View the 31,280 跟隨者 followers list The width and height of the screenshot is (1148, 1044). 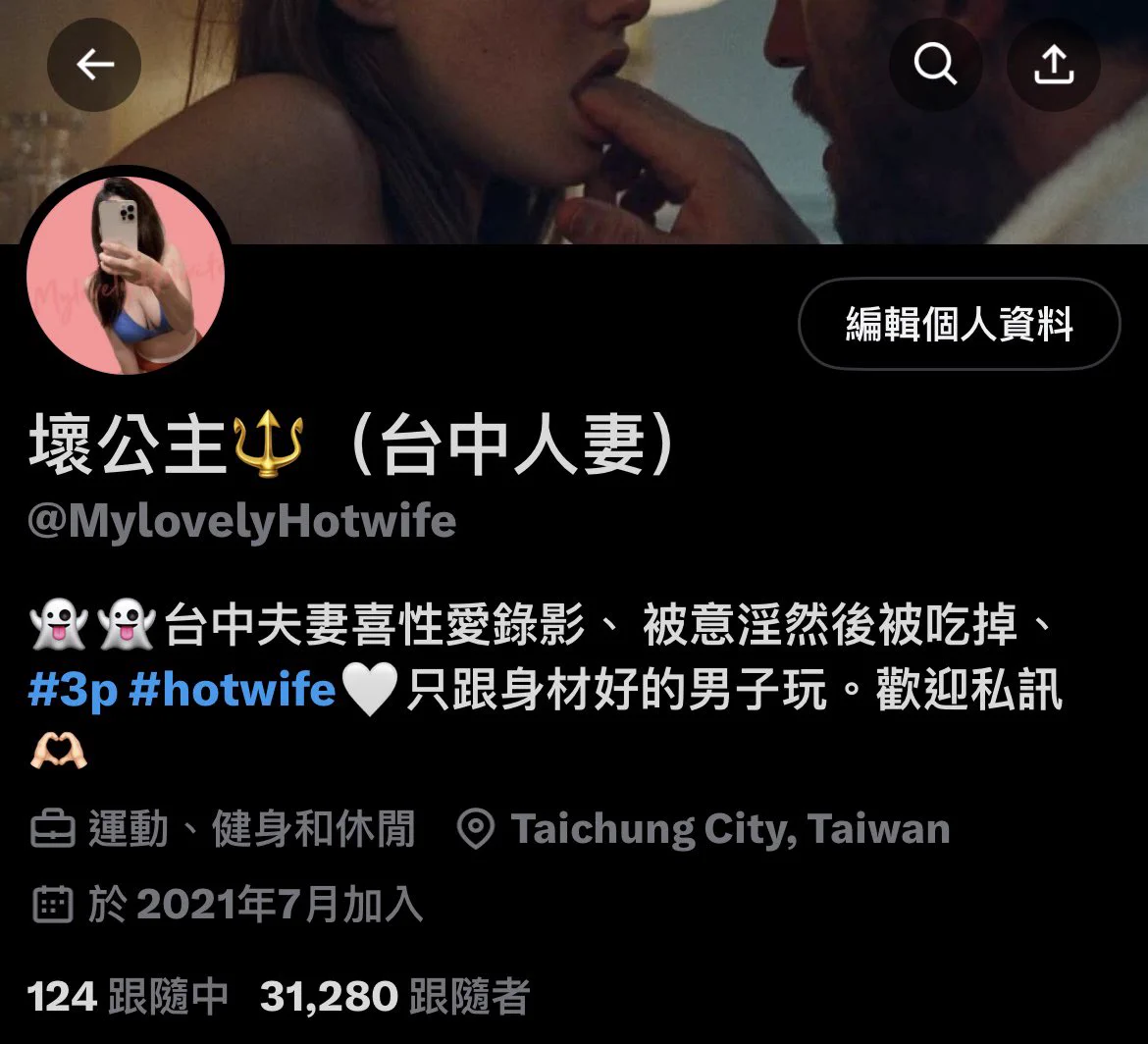394,997
